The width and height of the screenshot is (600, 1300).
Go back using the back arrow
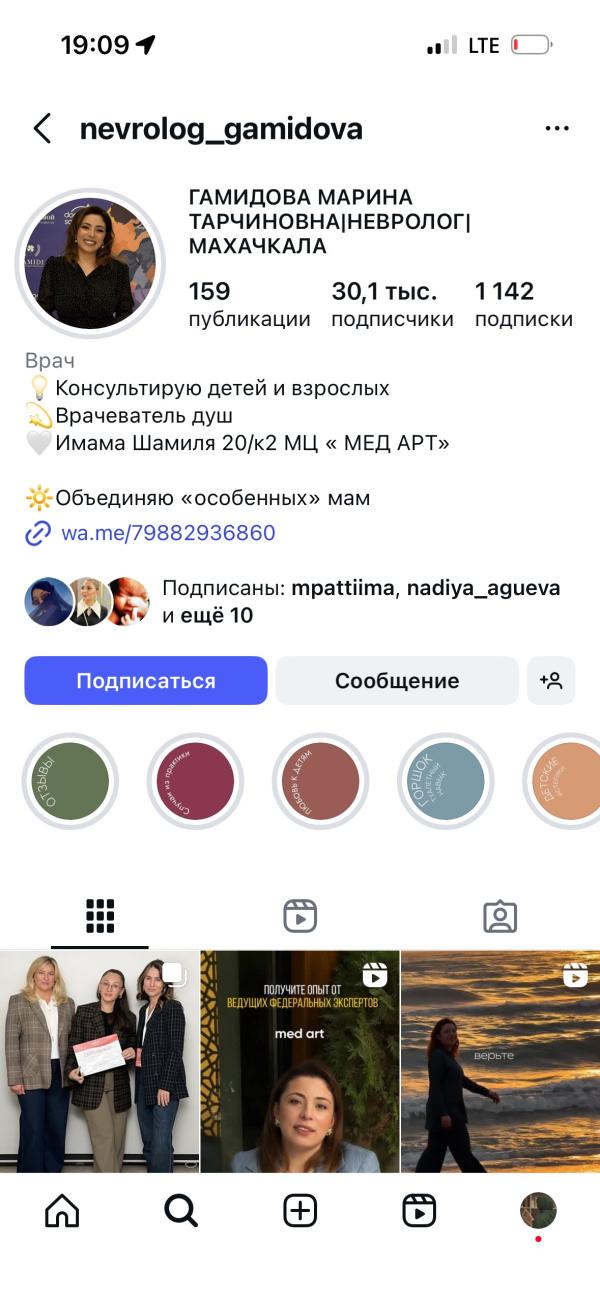(42, 129)
